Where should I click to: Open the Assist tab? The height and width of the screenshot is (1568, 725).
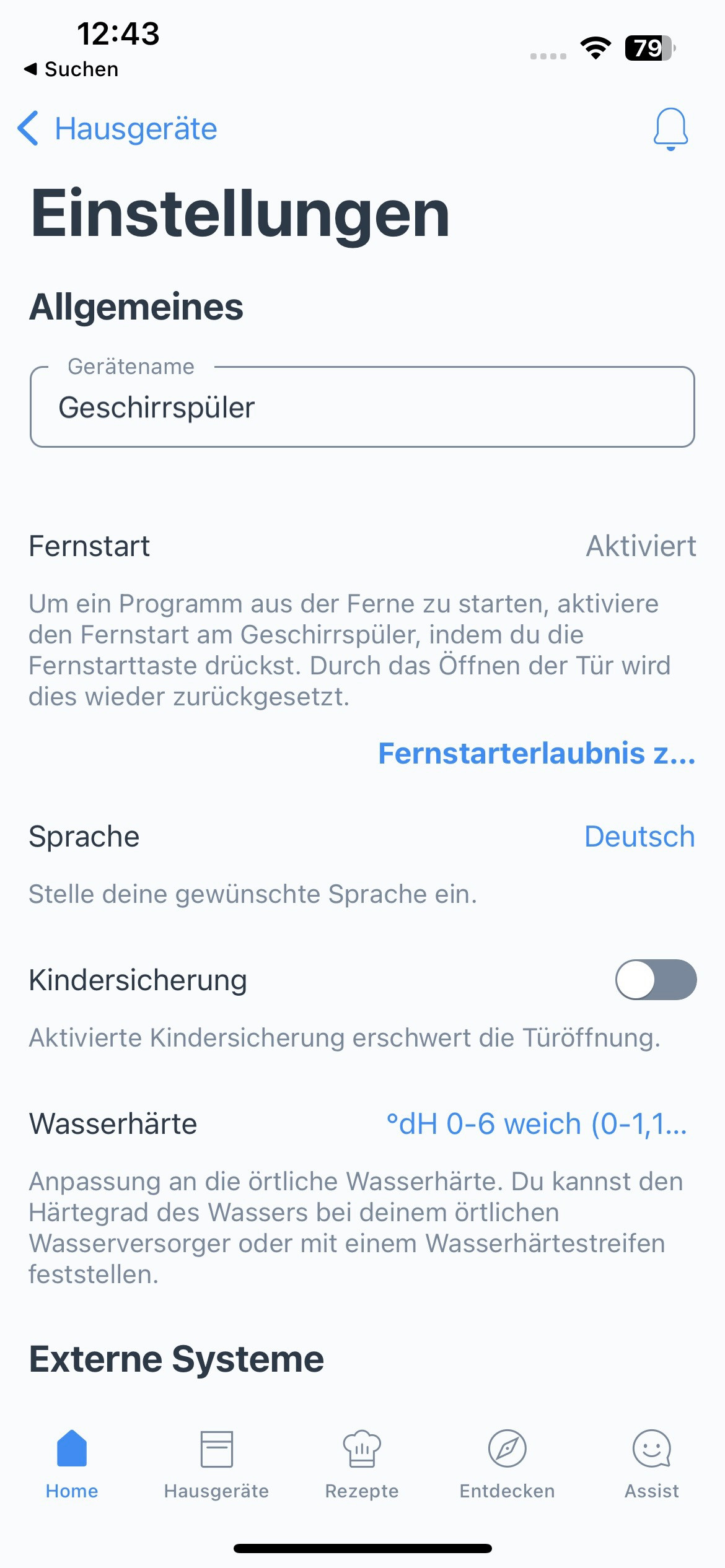pos(651,1463)
